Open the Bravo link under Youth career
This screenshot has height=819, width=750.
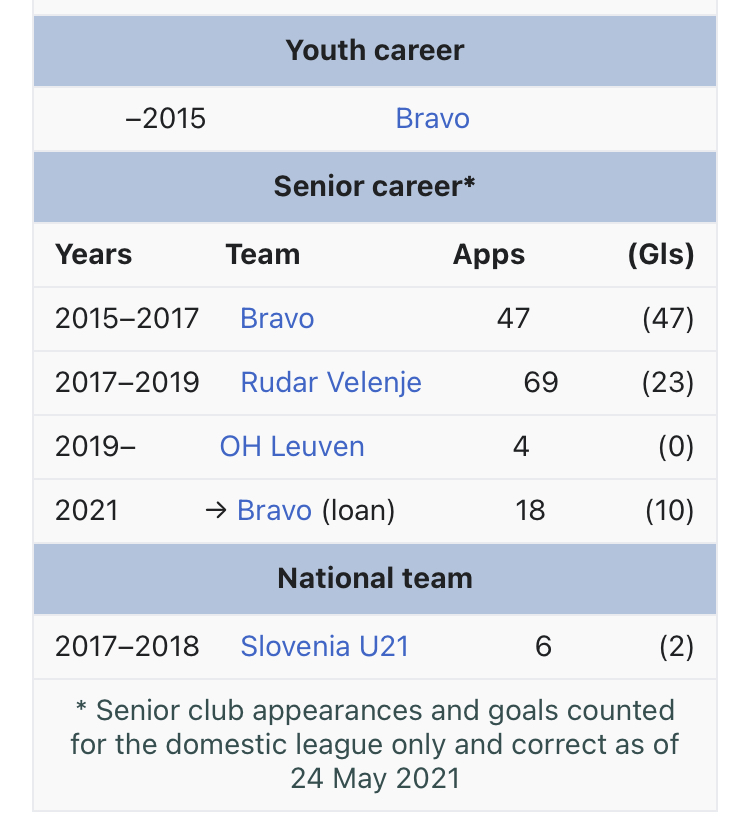tap(432, 119)
